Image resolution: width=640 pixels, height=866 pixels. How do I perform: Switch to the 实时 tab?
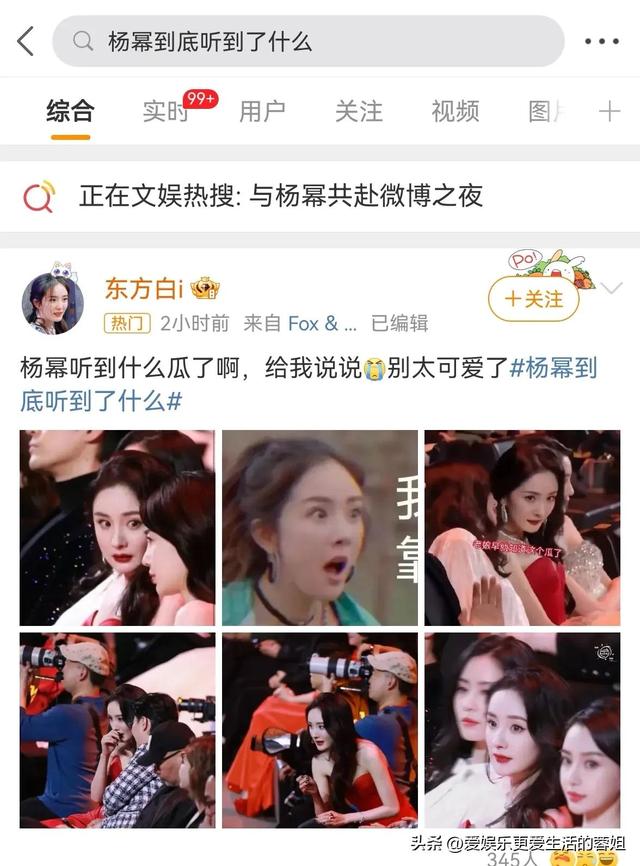point(165,111)
